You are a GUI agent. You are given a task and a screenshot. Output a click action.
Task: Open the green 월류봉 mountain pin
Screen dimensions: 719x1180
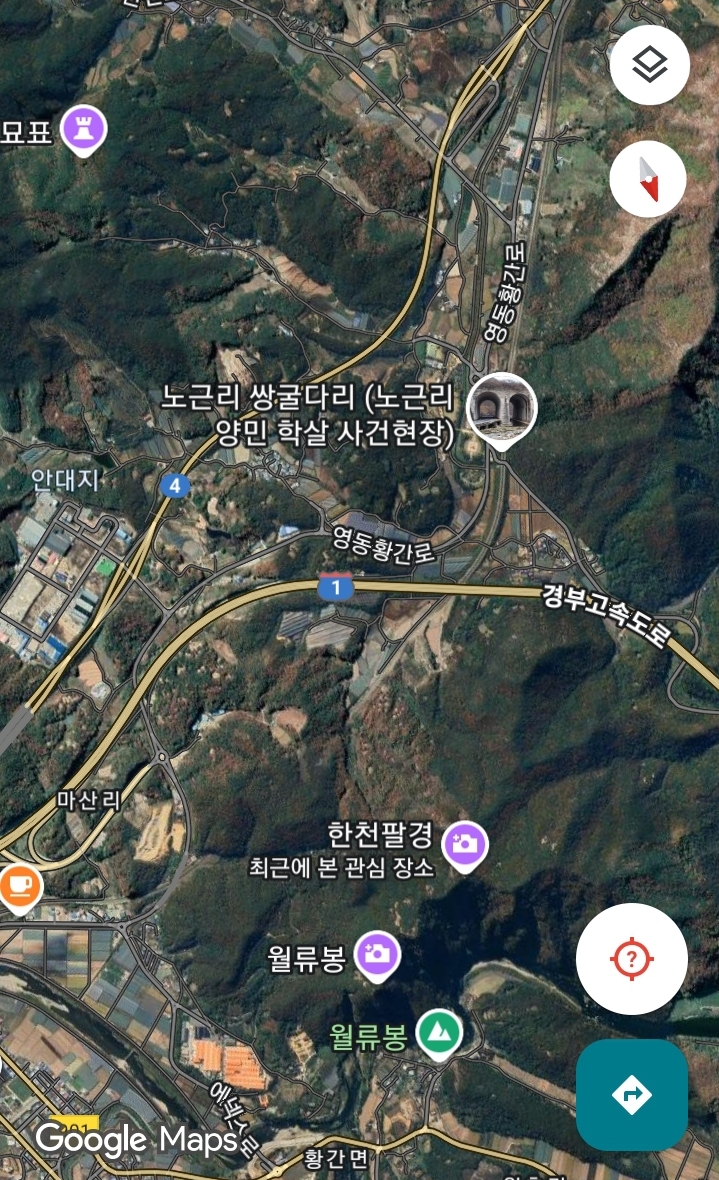click(440, 1035)
